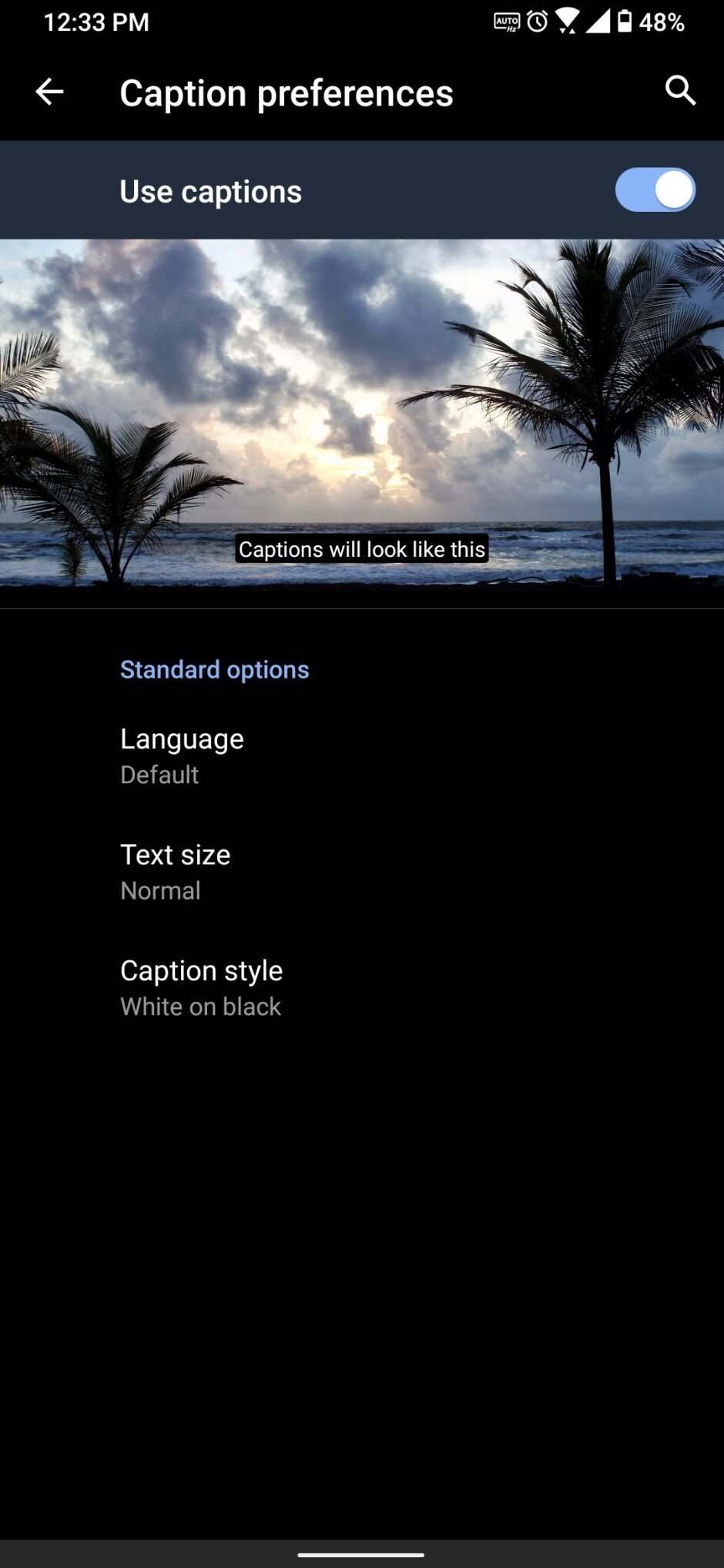Screen dimensions: 724x1568
Task: Change the caption Text size
Action: tap(176, 871)
